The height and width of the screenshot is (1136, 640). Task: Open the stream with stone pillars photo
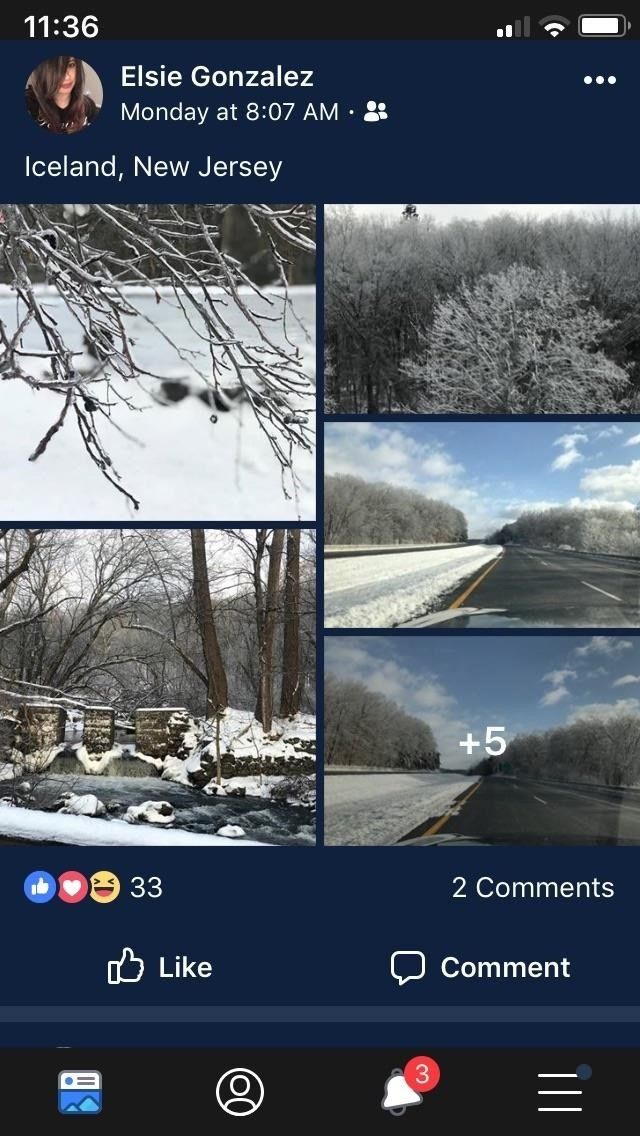[157, 688]
